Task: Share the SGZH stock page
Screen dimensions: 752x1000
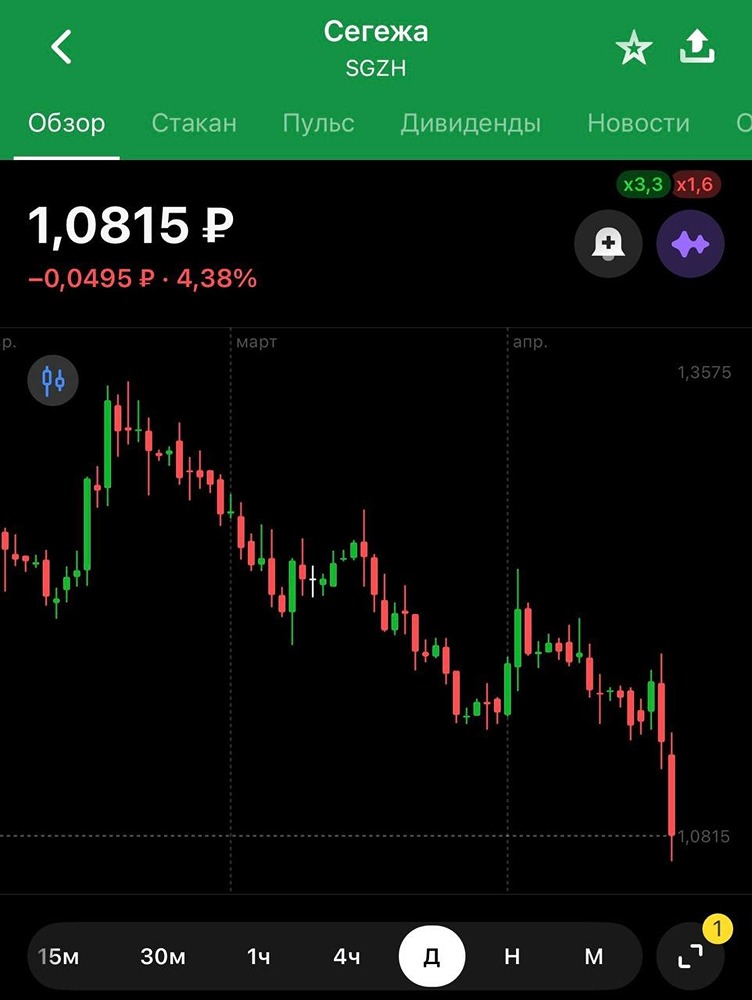Action: (697, 47)
